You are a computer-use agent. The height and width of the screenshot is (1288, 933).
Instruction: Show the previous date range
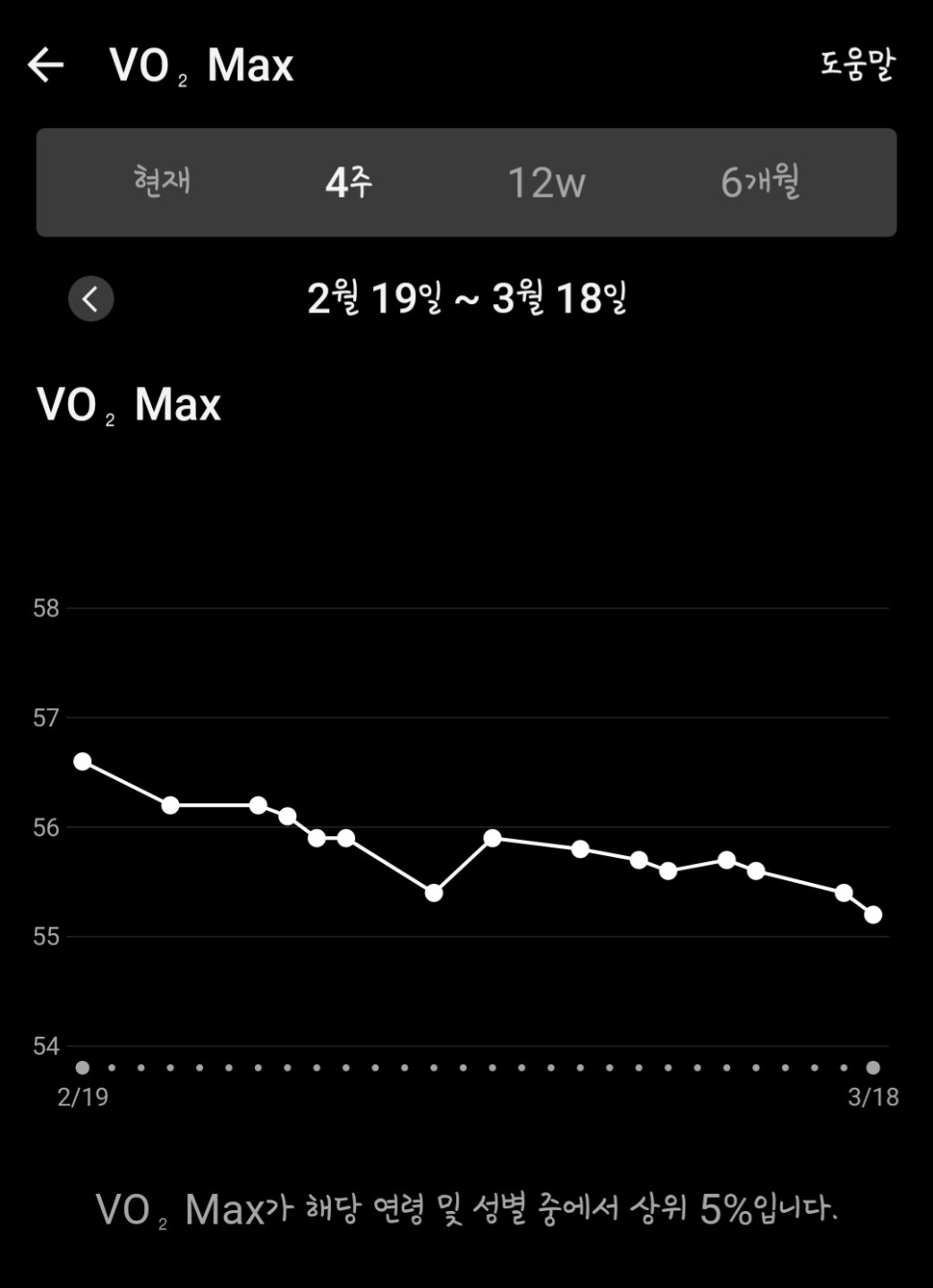point(91,299)
